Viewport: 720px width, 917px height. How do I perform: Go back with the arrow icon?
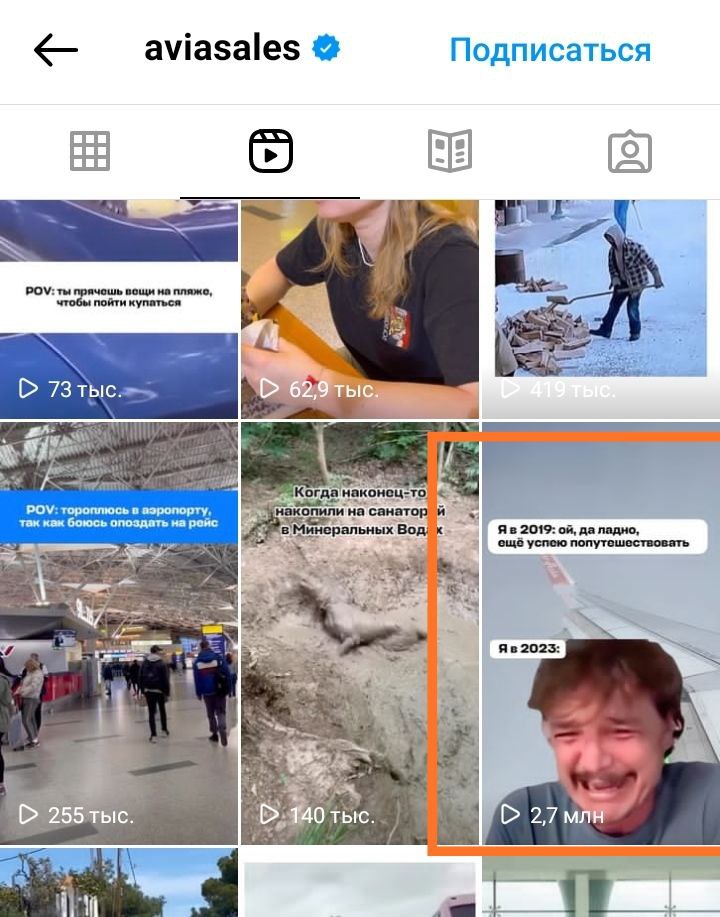click(x=55, y=50)
